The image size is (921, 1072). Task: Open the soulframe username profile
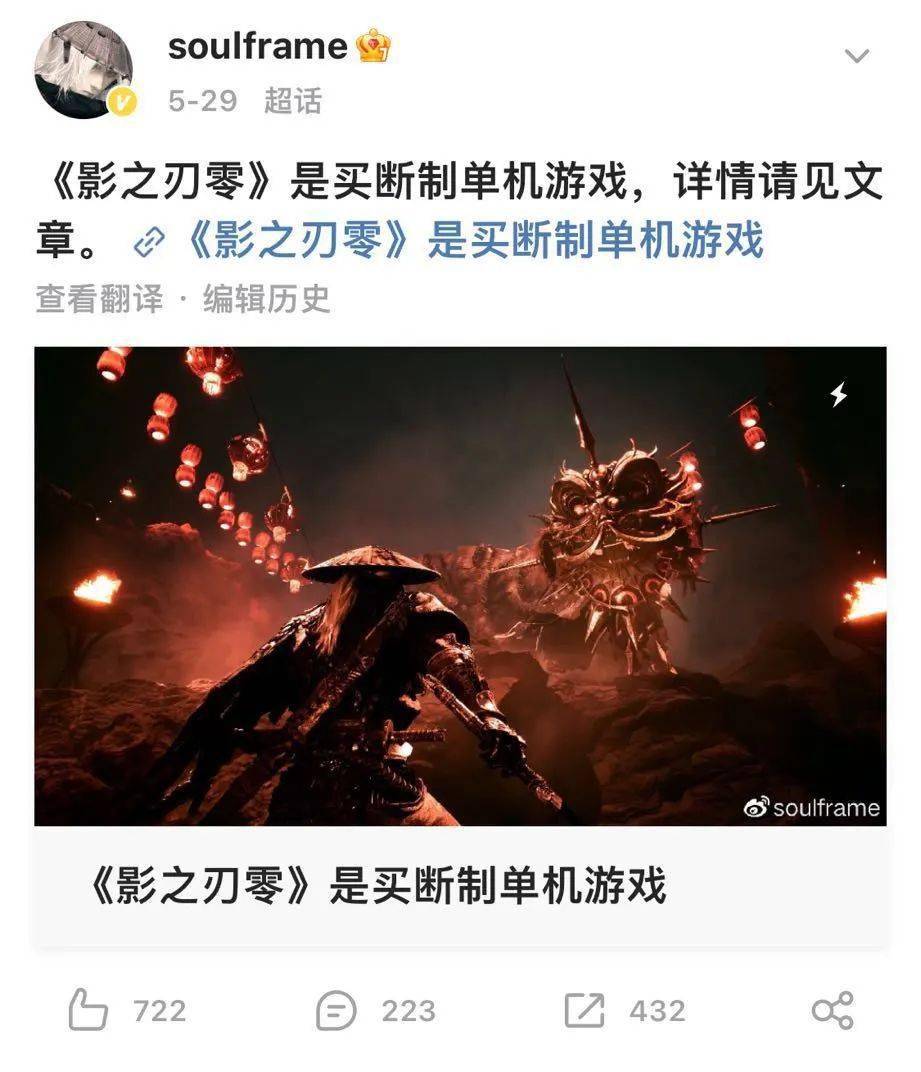point(257,46)
